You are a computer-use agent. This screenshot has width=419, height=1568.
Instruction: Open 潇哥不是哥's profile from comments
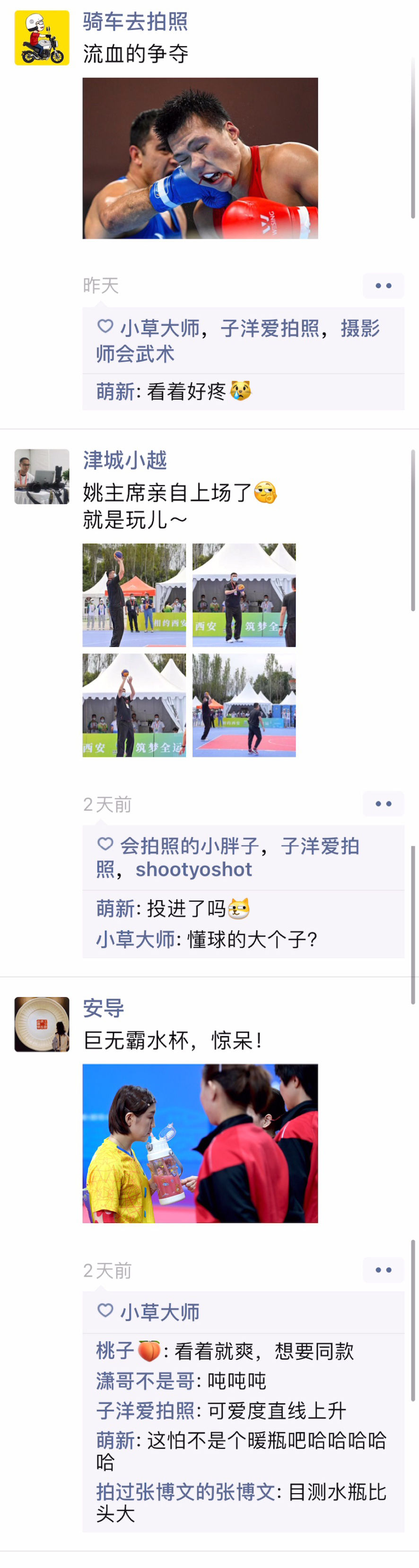(145, 1381)
